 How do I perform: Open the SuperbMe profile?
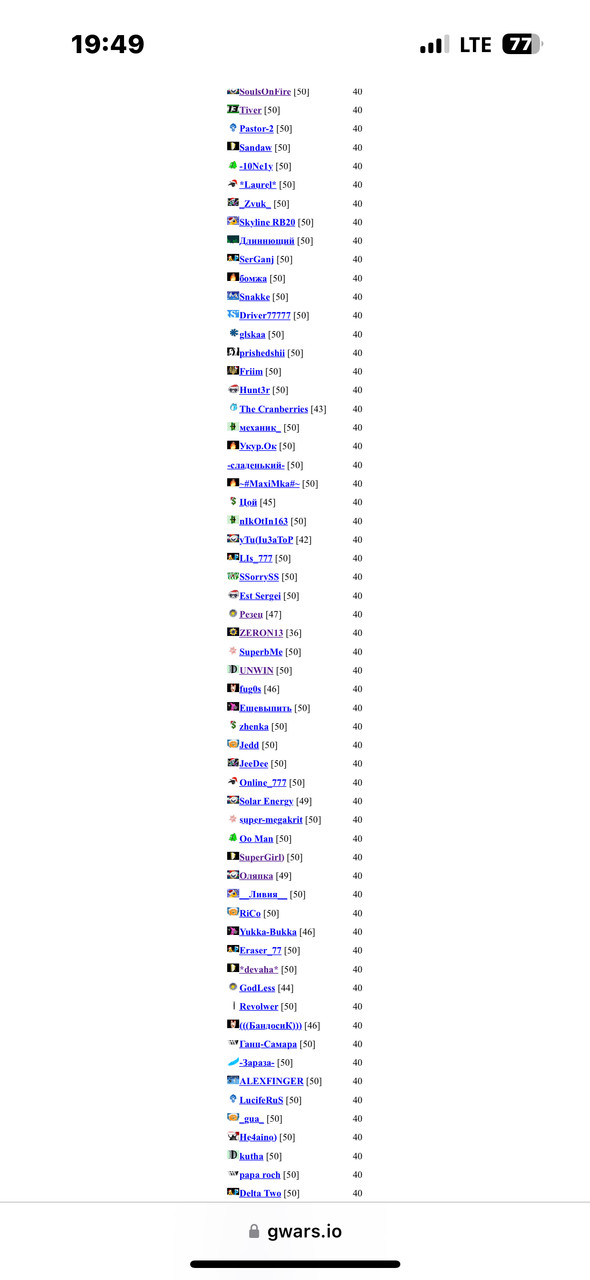(261, 652)
